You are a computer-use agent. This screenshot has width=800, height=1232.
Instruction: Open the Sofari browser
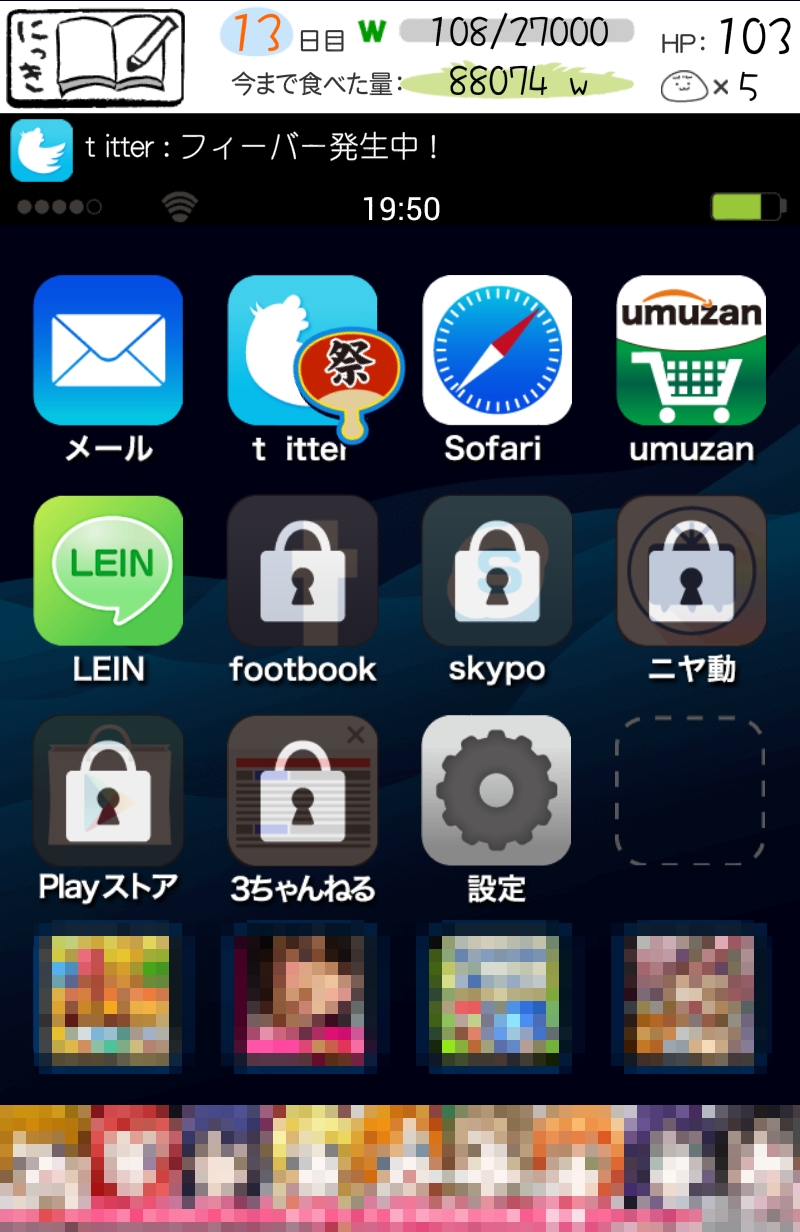[x=497, y=350]
